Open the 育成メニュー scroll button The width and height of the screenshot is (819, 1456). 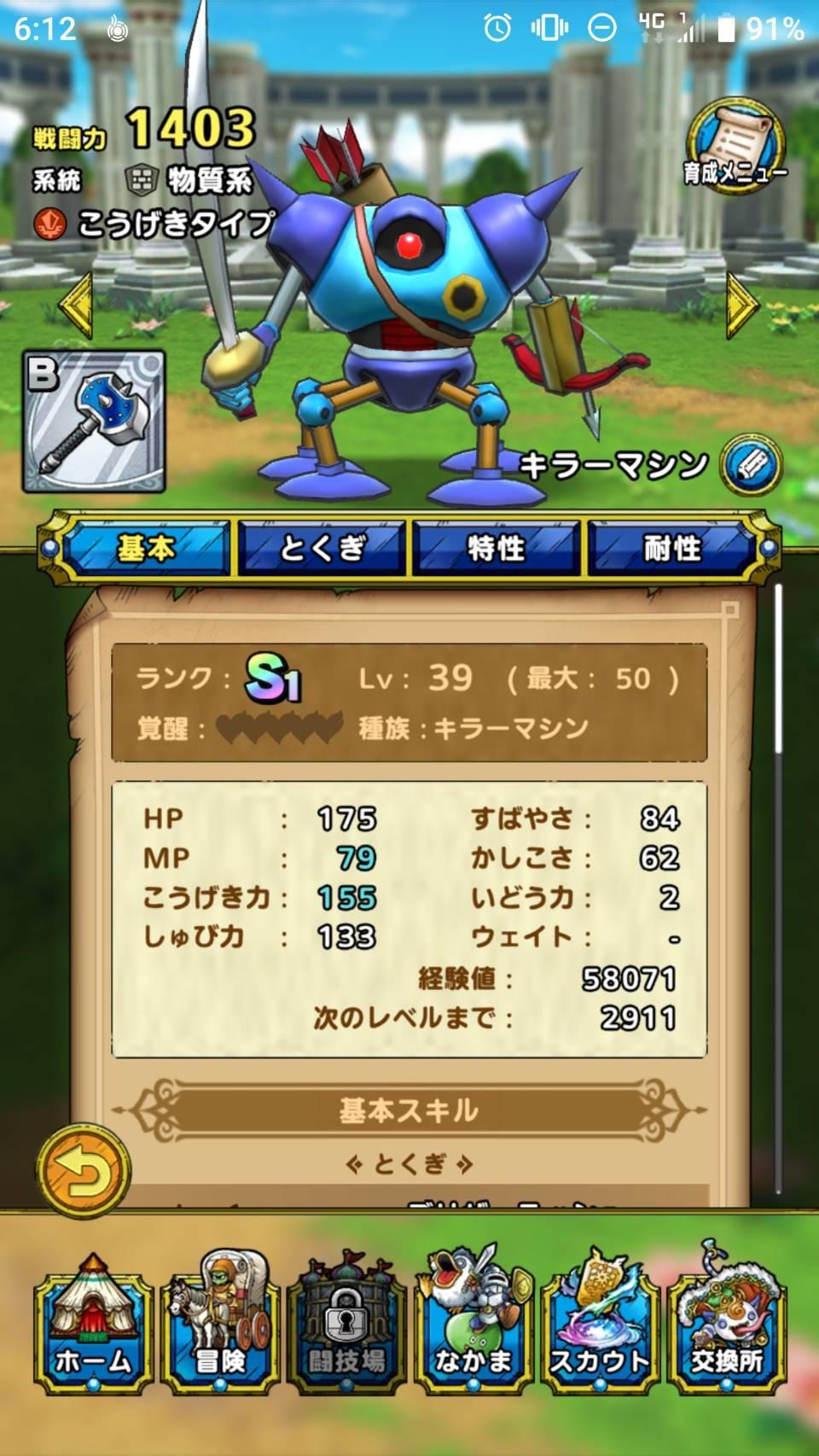tap(735, 147)
